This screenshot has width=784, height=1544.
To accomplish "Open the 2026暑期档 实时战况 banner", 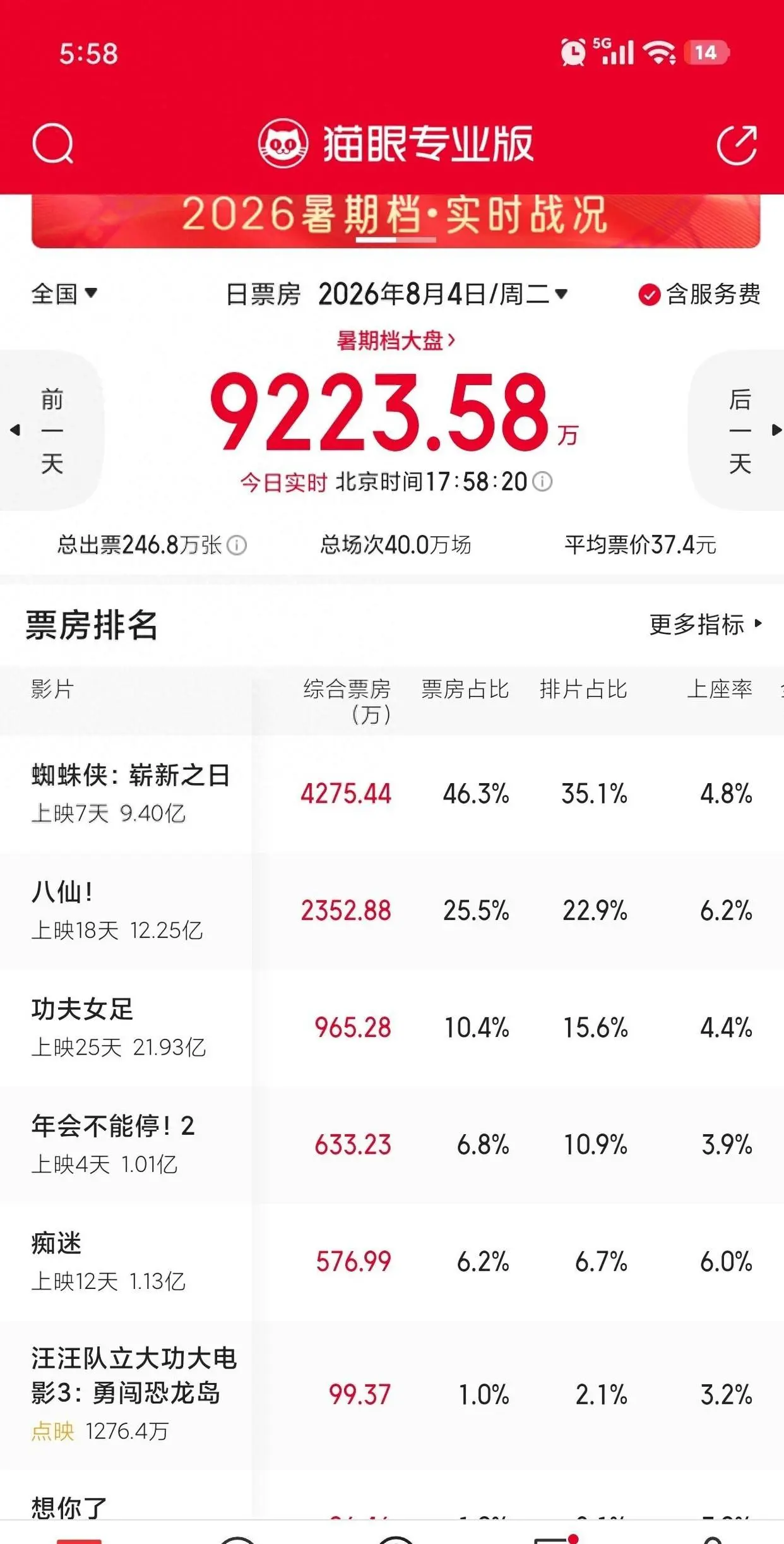I will tap(396, 218).
